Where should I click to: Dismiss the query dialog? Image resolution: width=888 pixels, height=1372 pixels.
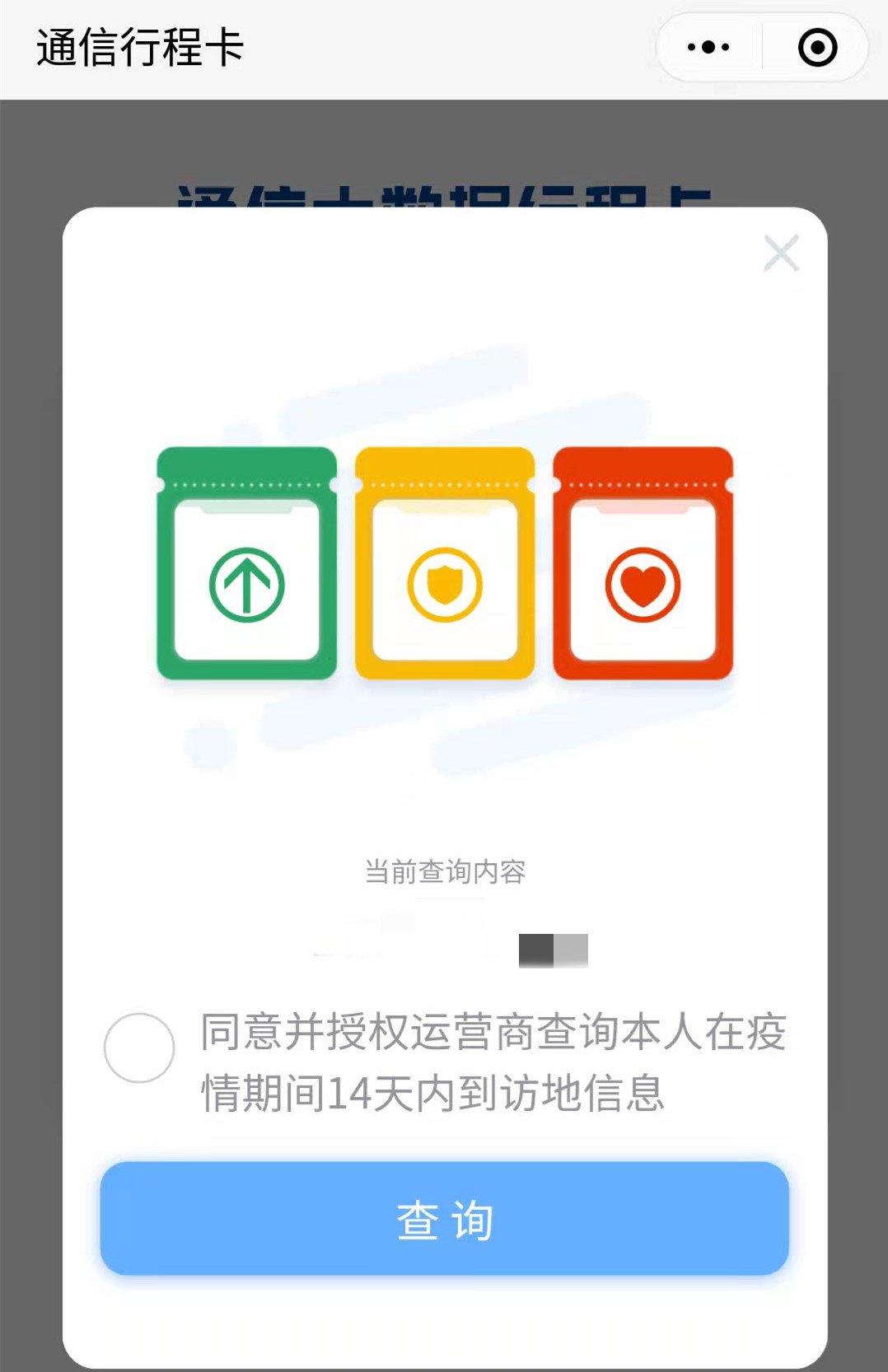pos(781,253)
